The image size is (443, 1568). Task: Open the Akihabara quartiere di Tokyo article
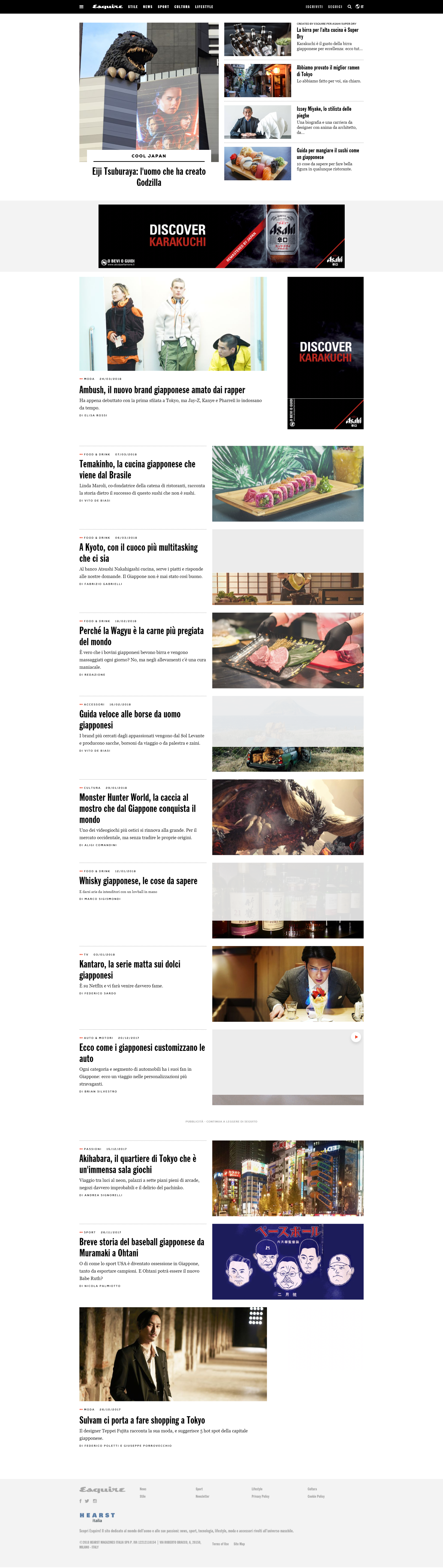138,1164
